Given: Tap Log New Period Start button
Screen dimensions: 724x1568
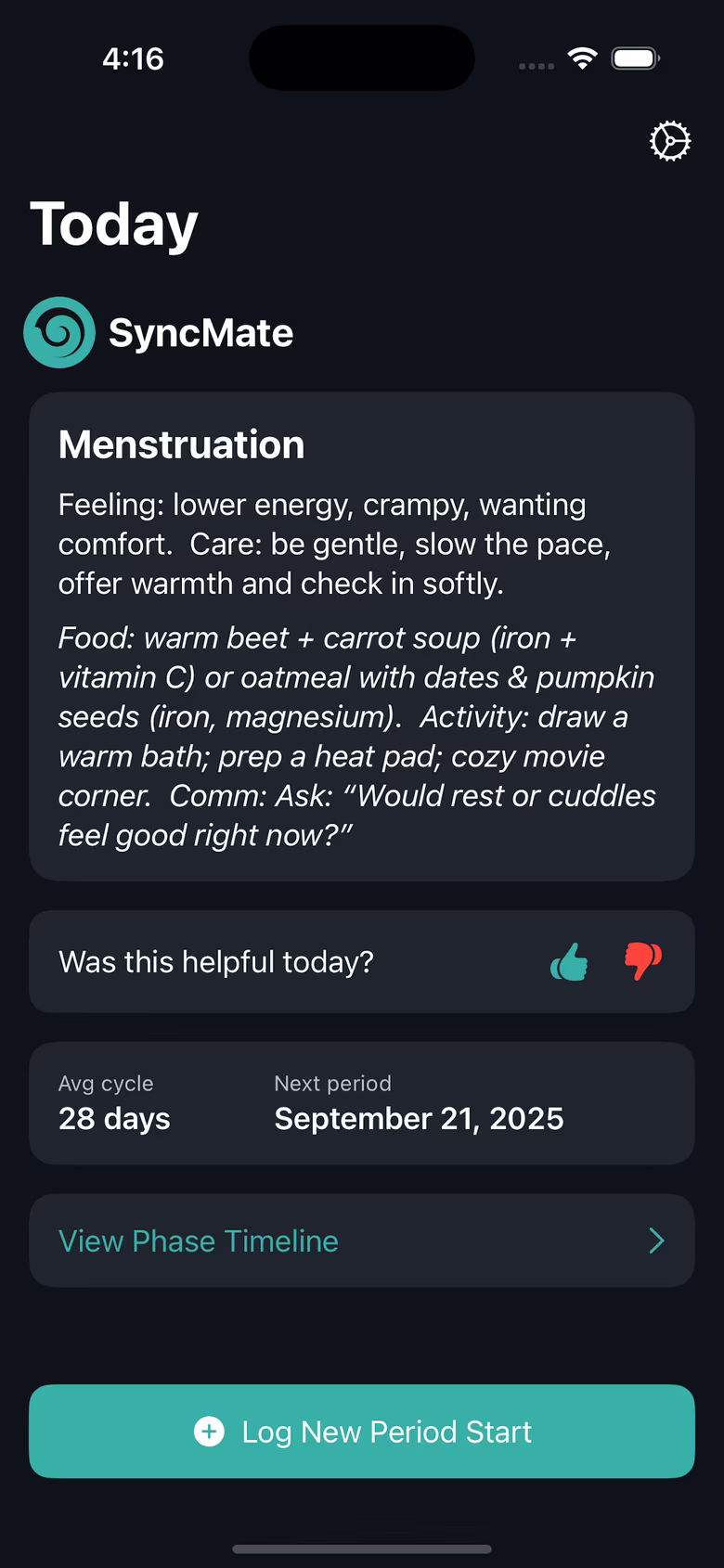Looking at the screenshot, I should pos(362,1431).
